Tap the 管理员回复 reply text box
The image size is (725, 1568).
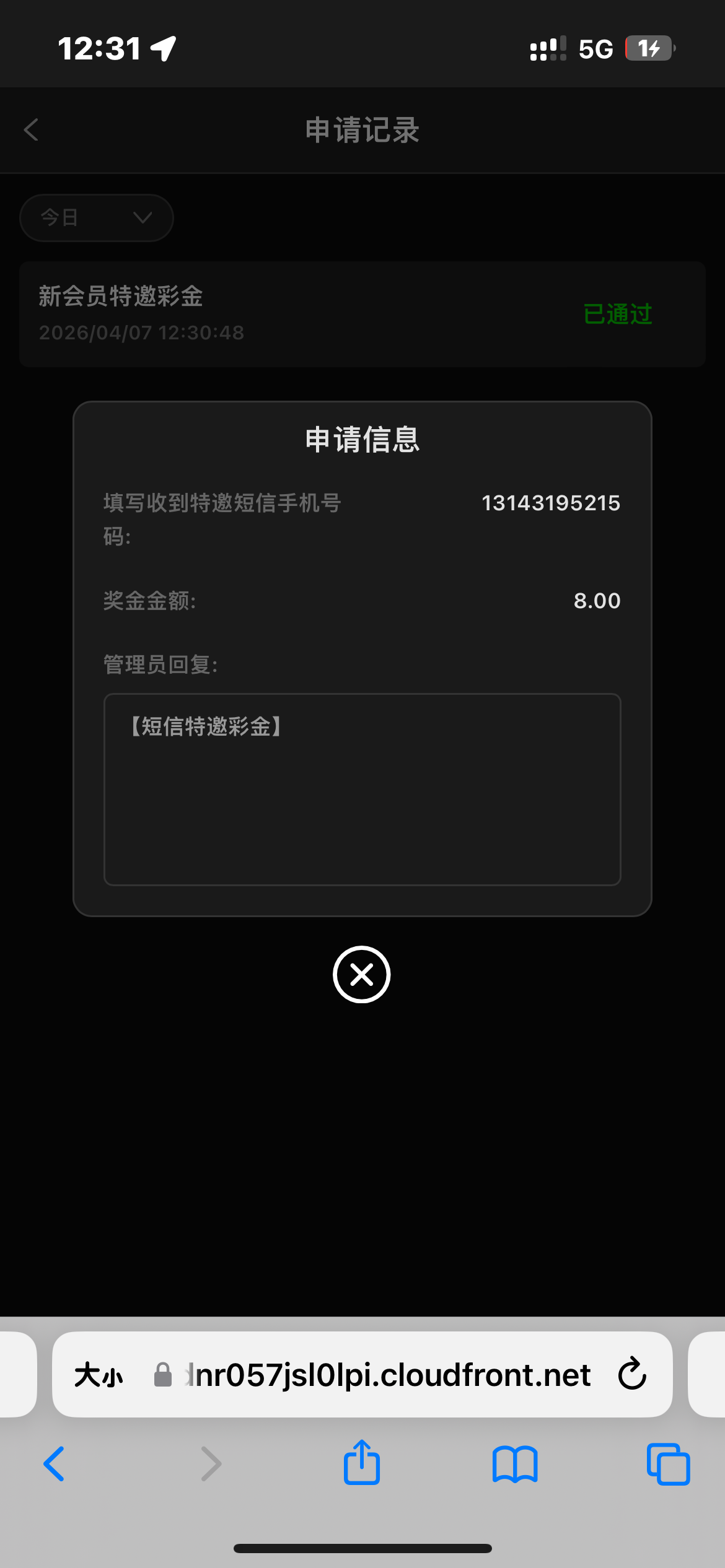point(362,790)
